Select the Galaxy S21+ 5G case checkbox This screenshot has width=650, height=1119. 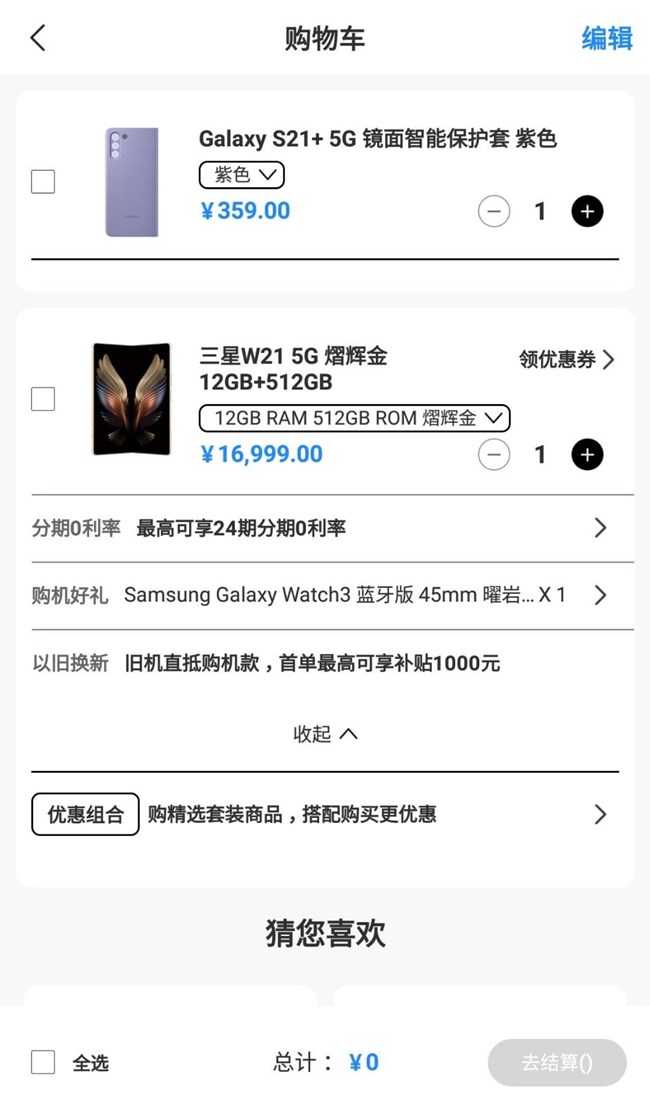coord(43,182)
